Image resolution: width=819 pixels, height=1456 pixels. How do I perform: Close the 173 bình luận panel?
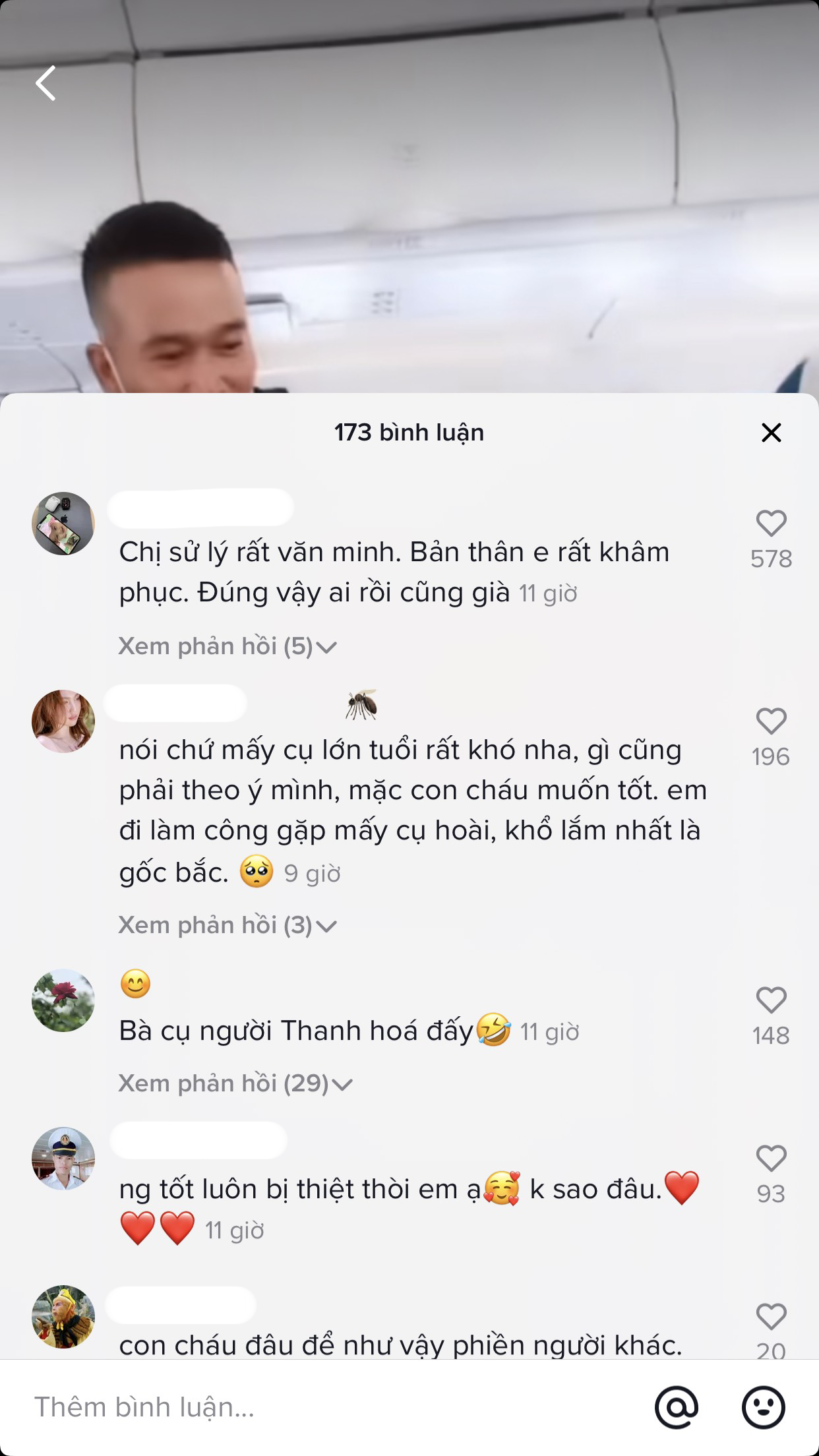tap(771, 433)
